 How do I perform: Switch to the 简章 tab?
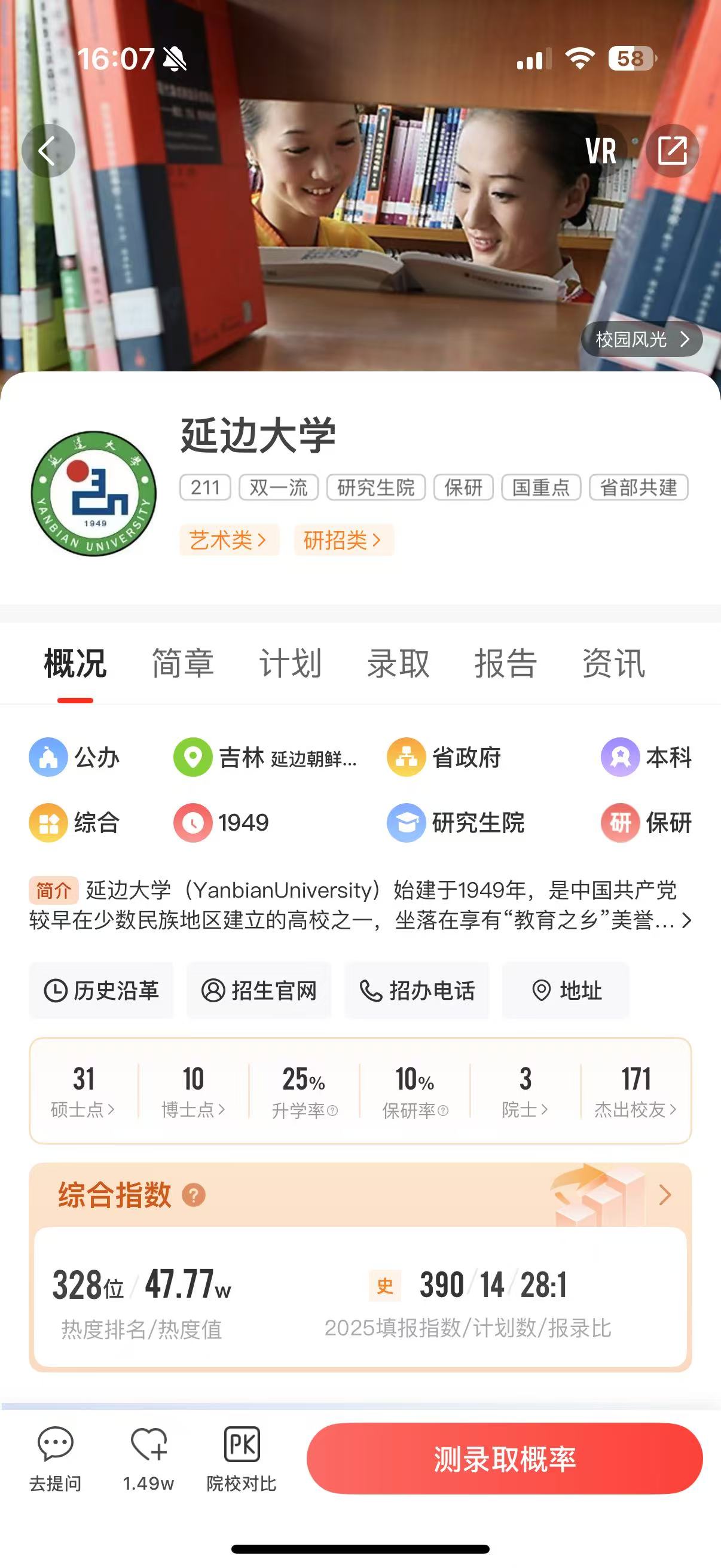(182, 663)
